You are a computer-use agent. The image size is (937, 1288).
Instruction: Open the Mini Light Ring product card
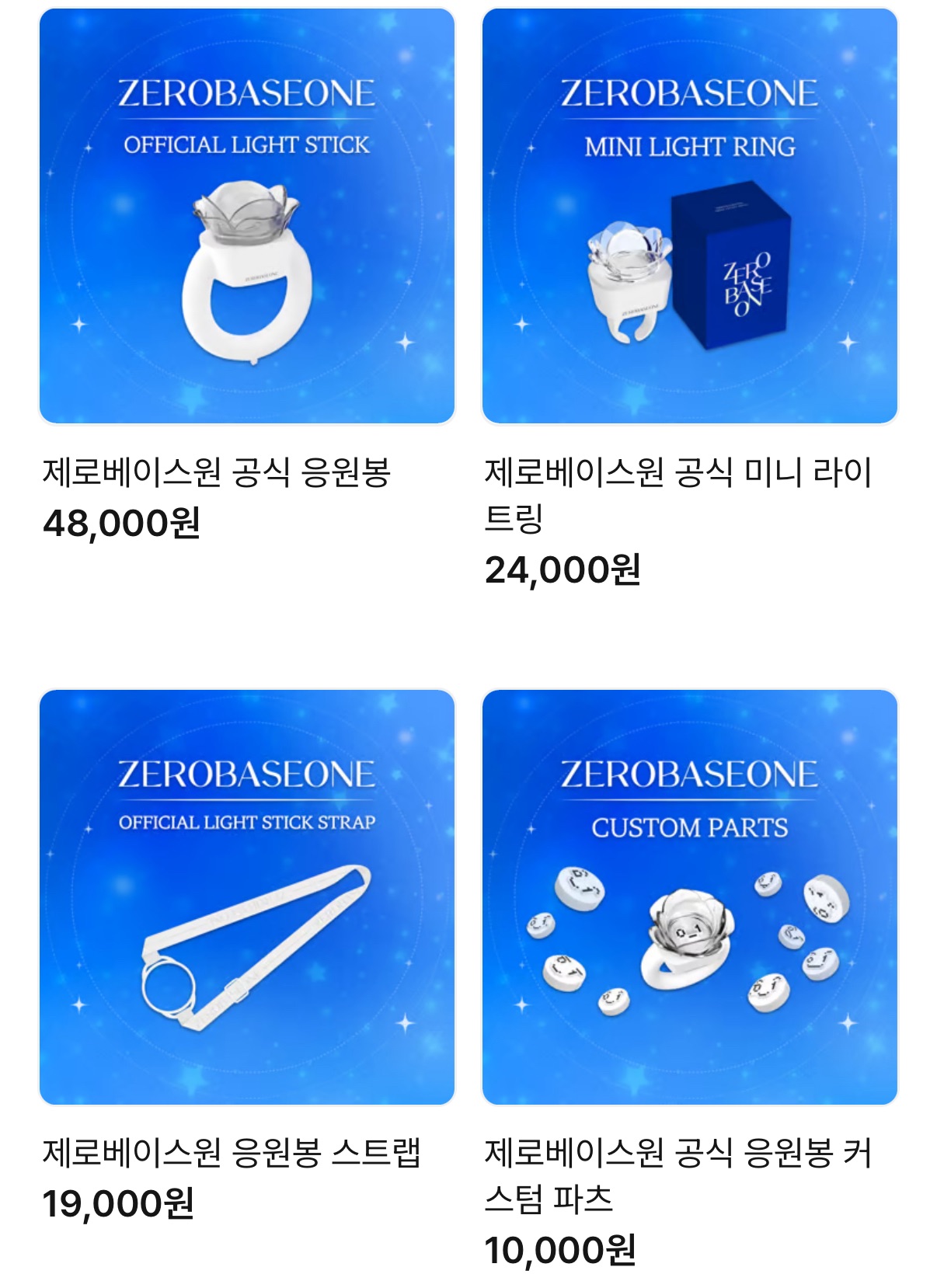[690, 216]
